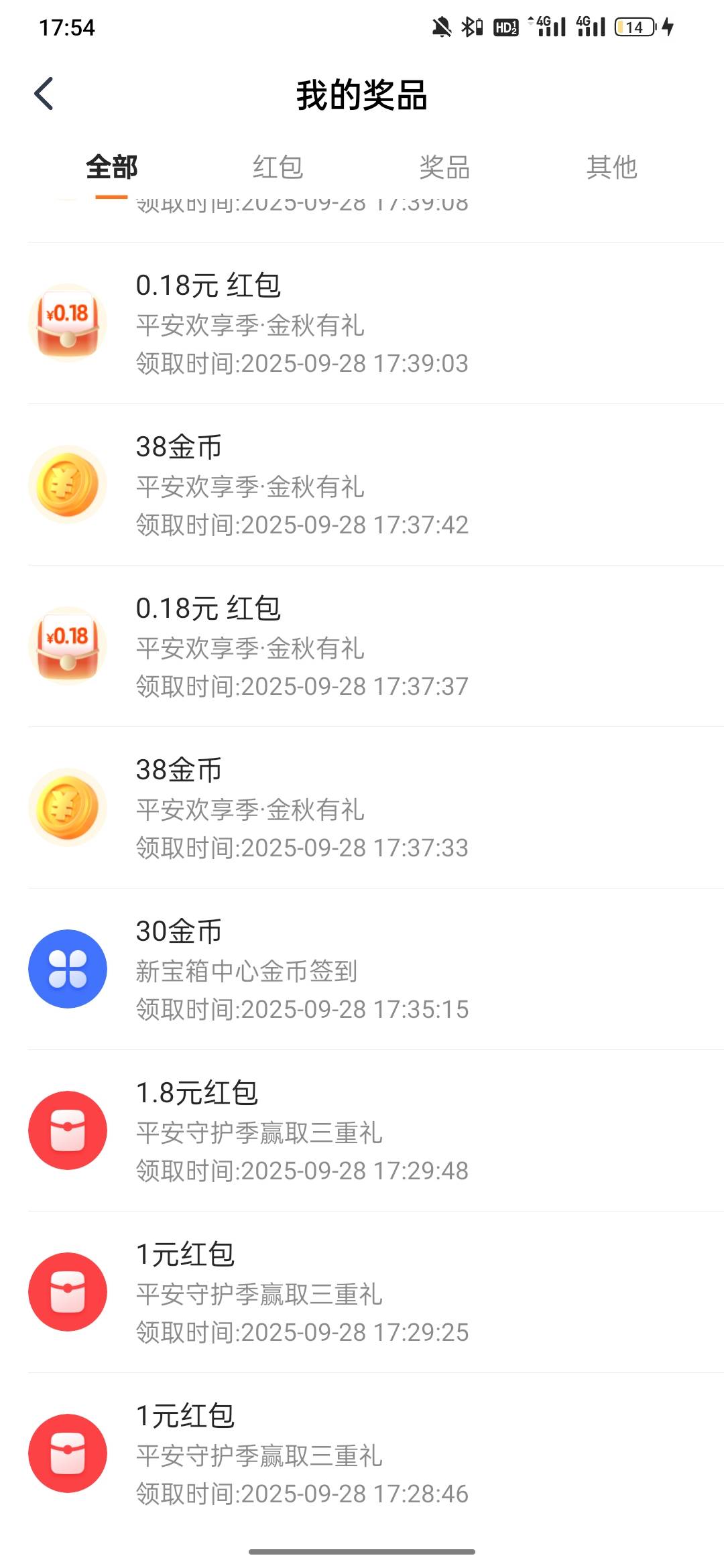Open the 0.18元 红包 received at 17:39:03
This screenshot has width=724, height=1568.
point(375,323)
